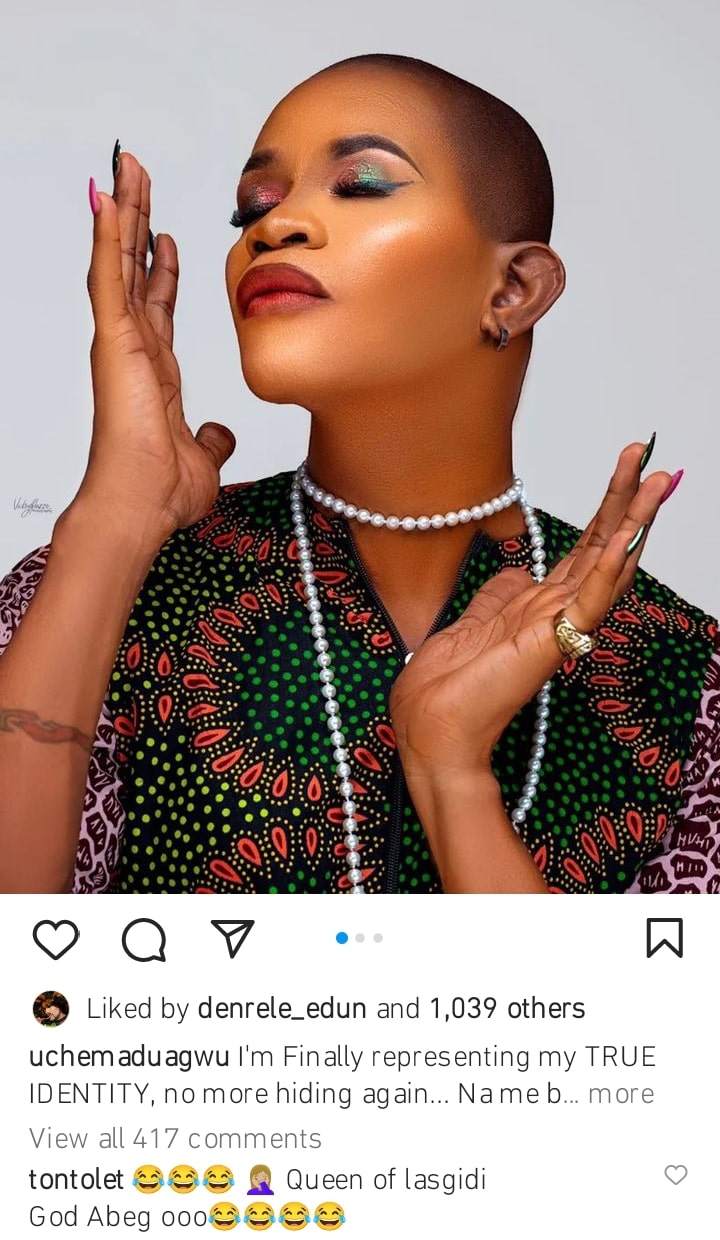Like tontolet's comment
Screen dimensions: 720x1240
point(677,1175)
